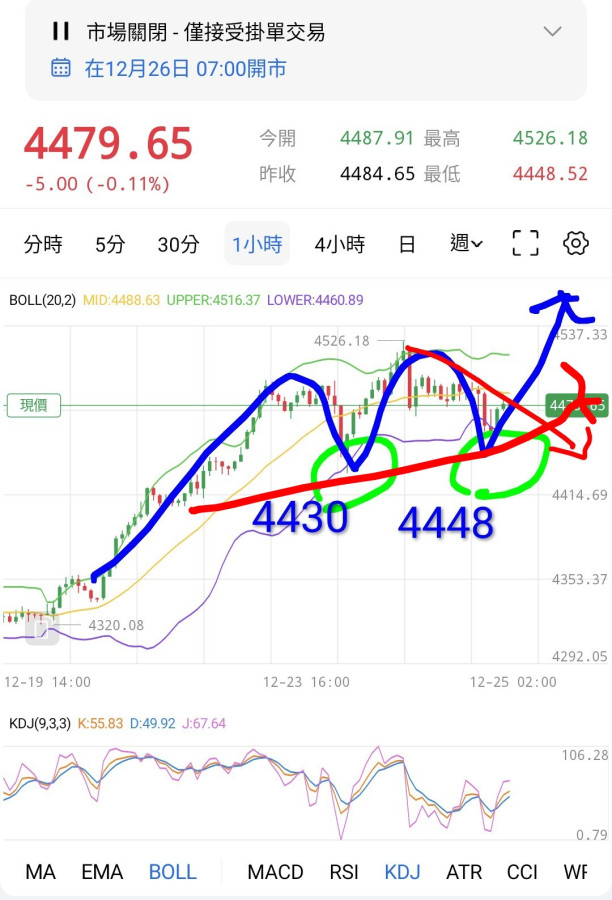Select the 5分 timeframe
This screenshot has width=612, height=900.
[x=110, y=244]
